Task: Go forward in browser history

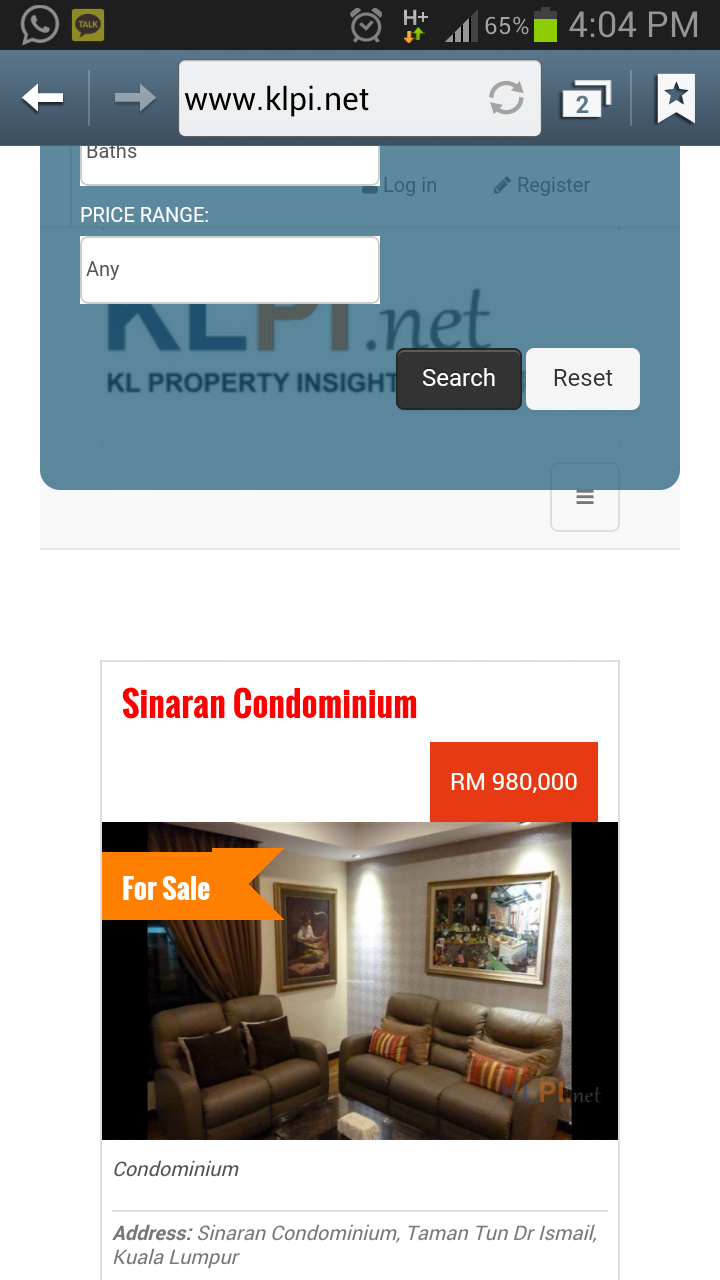Action: tap(134, 98)
